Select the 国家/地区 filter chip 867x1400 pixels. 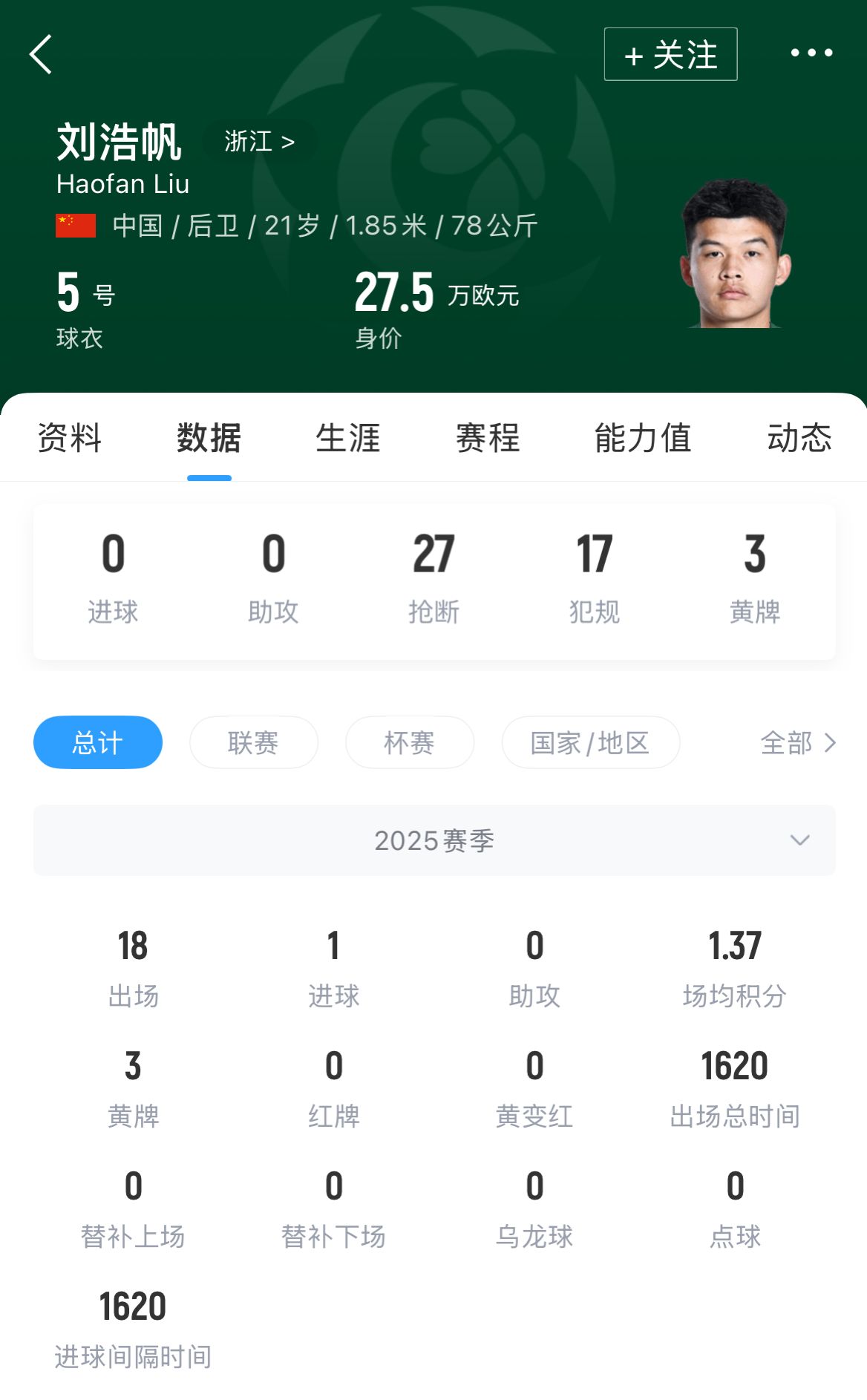click(x=590, y=742)
